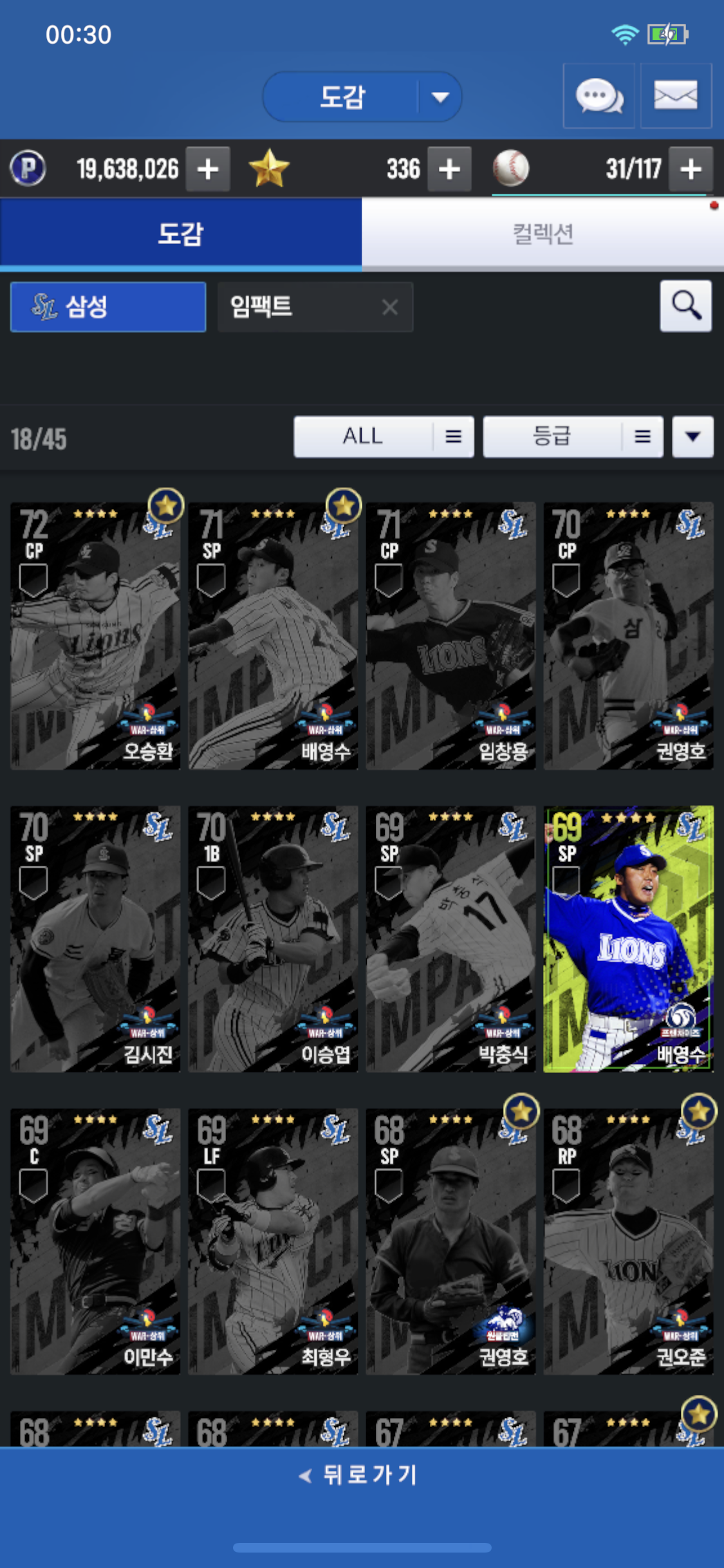724x1568 pixels.
Task: Open the colored 배영수 69 SP card
Action: pyautogui.click(x=628, y=939)
